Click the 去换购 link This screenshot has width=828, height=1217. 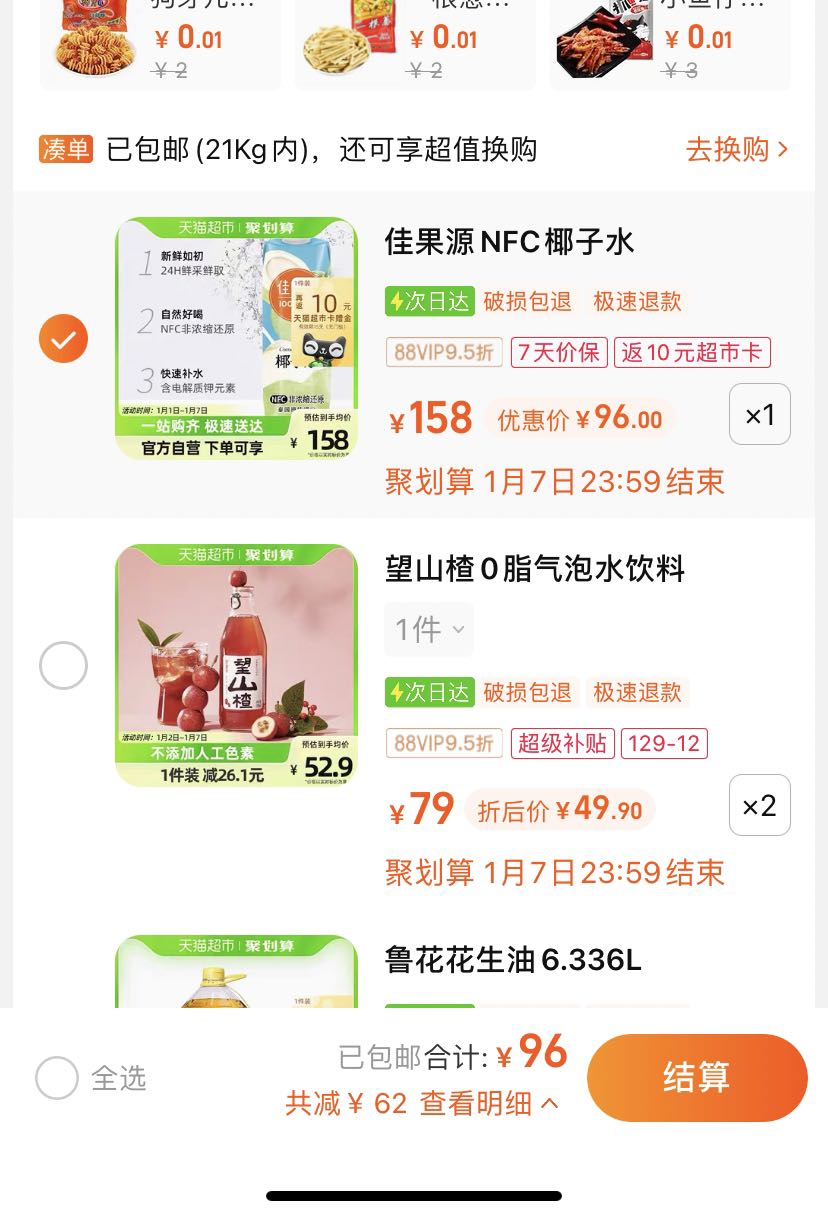[x=727, y=149]
